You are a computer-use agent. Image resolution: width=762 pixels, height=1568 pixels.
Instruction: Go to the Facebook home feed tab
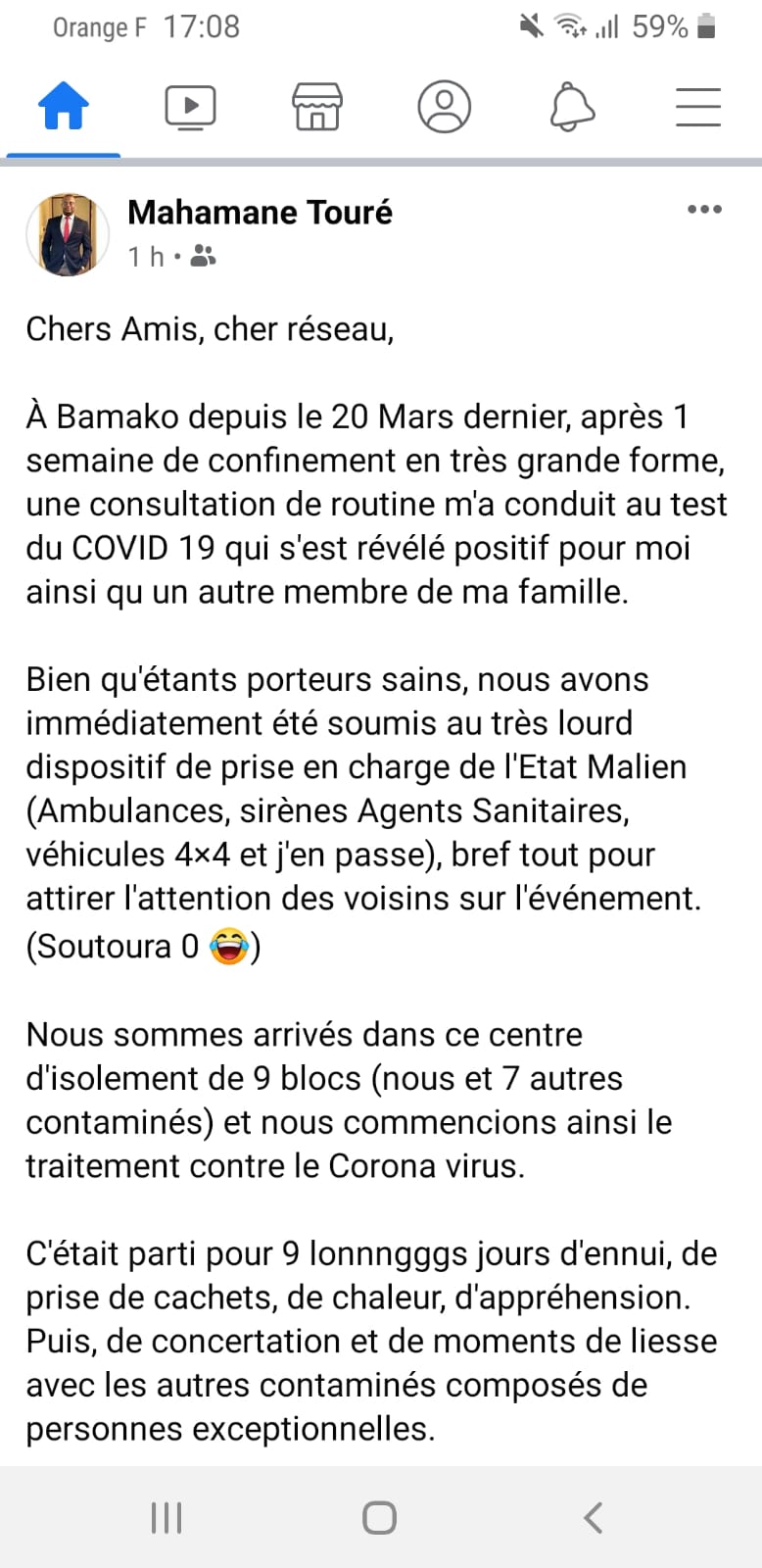pos(64,107)
